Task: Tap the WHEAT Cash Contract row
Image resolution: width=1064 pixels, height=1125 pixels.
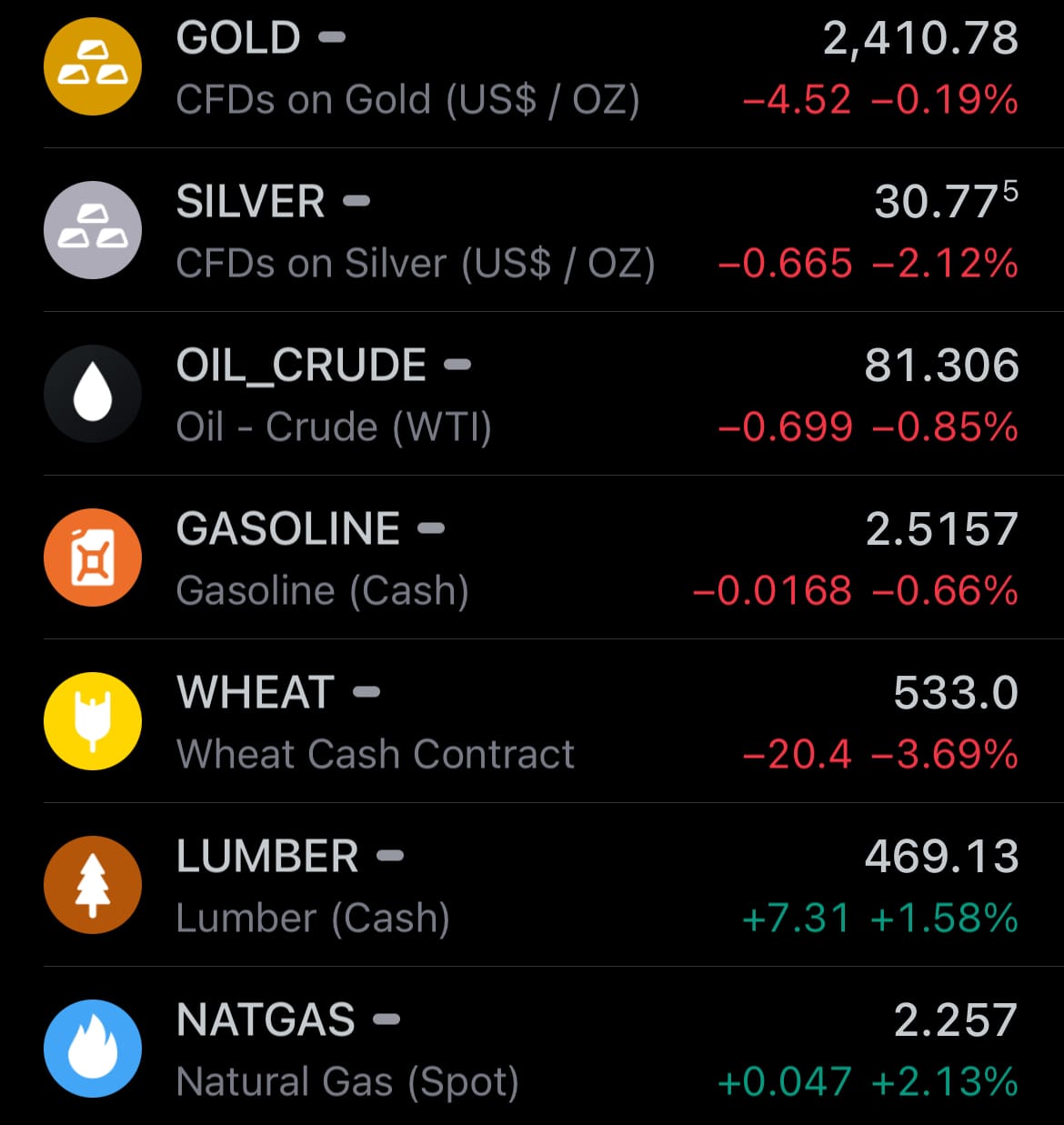Action: coord(532,722)
